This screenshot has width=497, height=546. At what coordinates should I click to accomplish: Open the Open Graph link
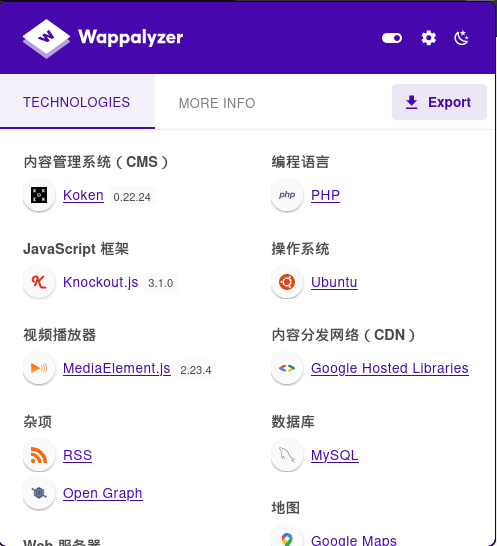point(103,493)
